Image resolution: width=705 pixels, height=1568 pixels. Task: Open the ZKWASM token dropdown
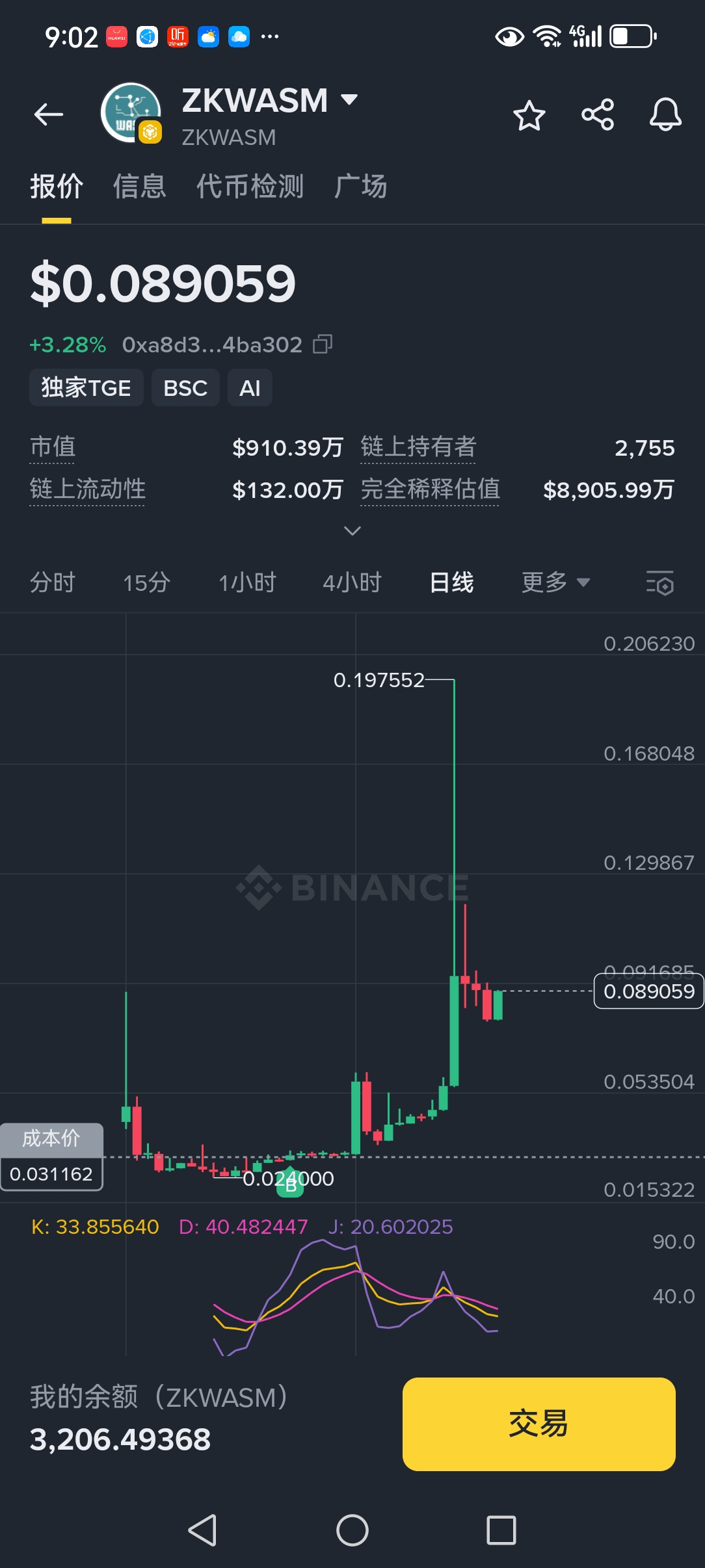[x=349, y=100]
